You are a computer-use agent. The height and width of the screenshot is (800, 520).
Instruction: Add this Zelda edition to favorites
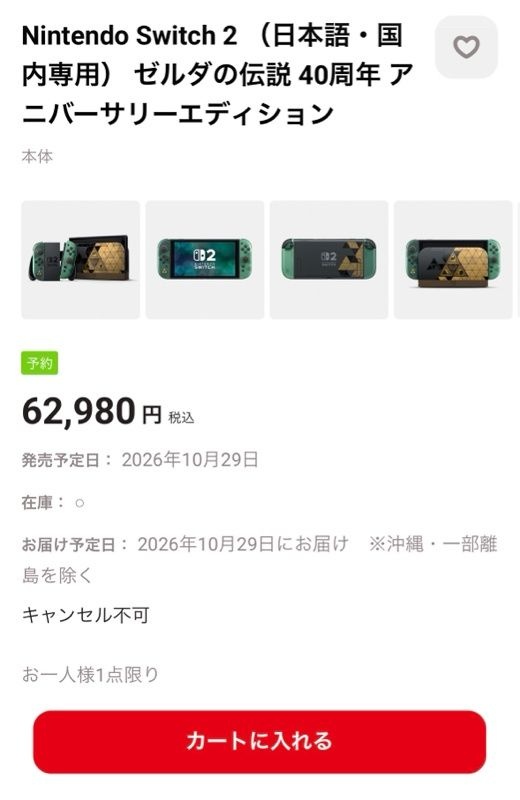[466, 47]
